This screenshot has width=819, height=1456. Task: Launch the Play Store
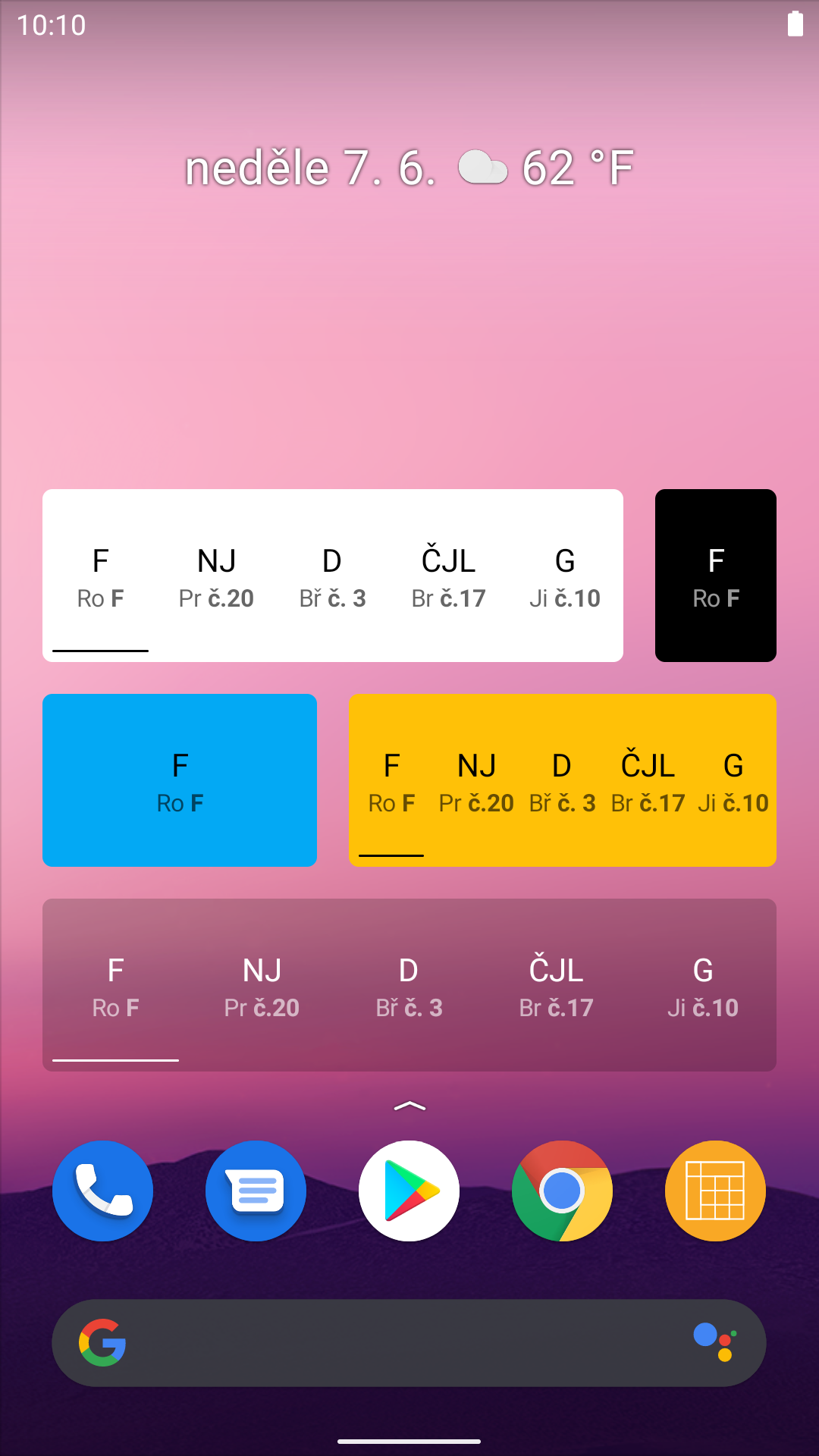tap(409, 1191)
